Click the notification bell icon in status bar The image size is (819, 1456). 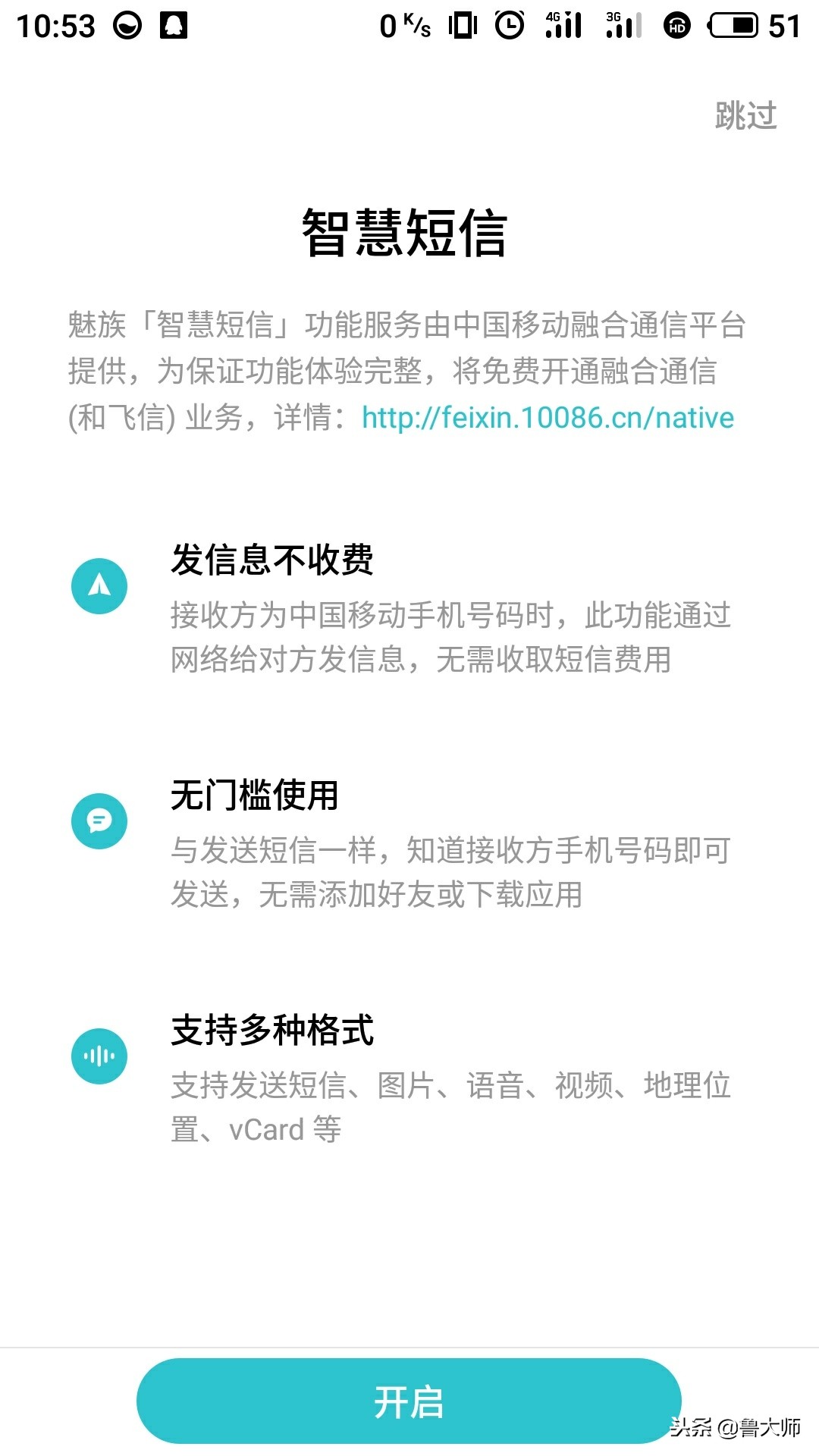pos(173,25)
